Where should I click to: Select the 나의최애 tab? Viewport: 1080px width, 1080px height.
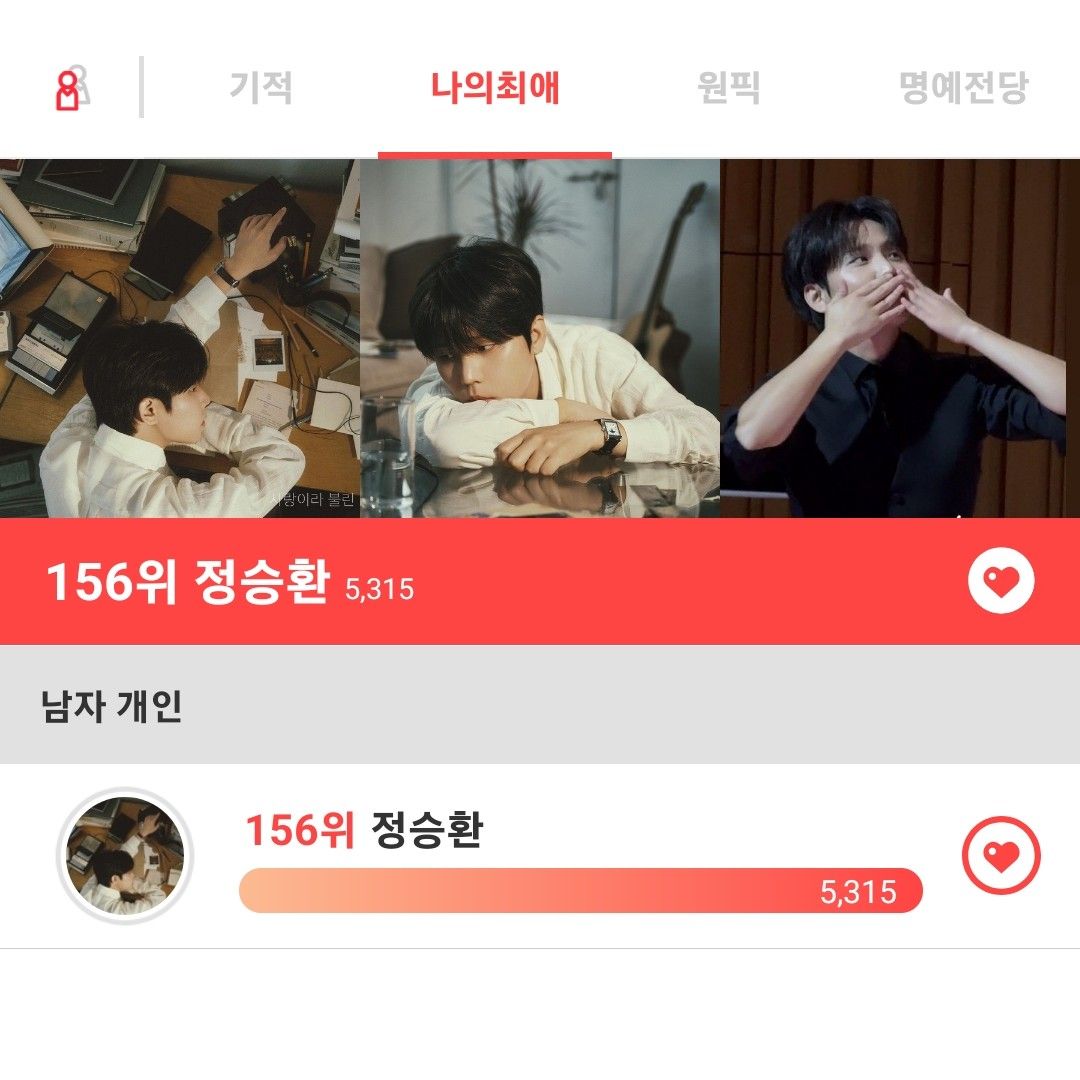[x=495, y=88]
